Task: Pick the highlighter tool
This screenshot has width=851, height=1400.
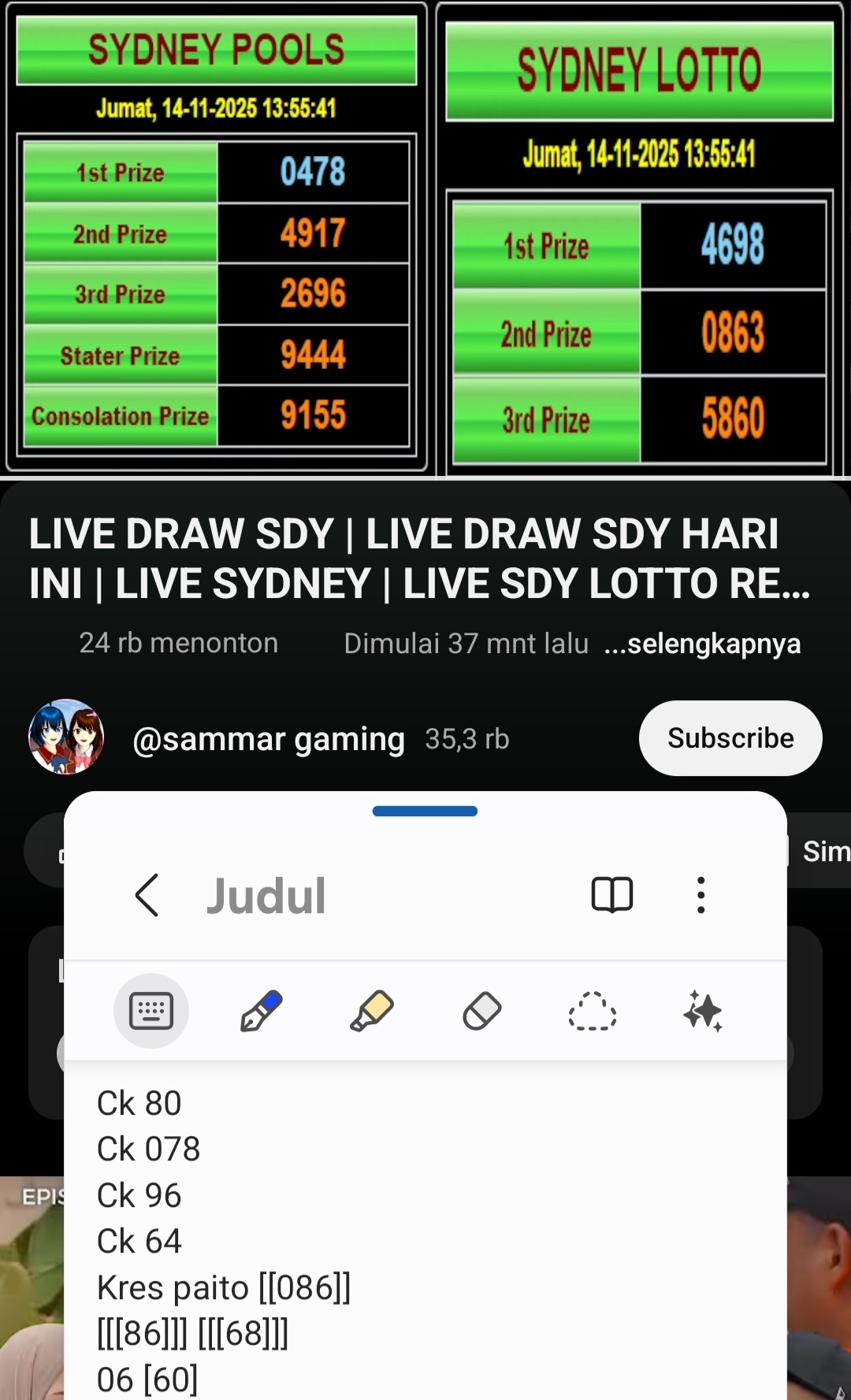Action: click(371, 1011)
